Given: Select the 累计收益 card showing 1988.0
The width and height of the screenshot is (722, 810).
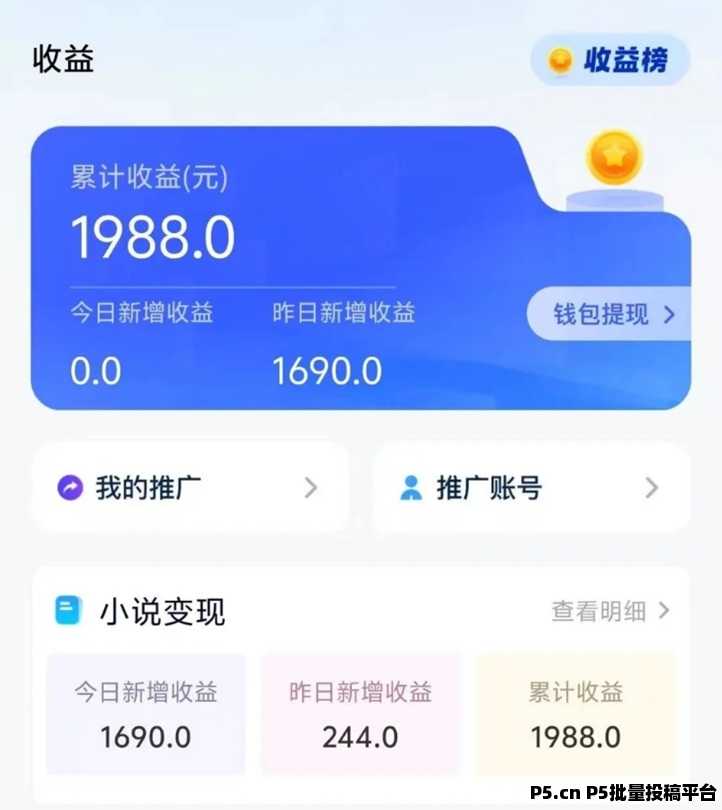Looking at the screenshot, I should [577, 712].
